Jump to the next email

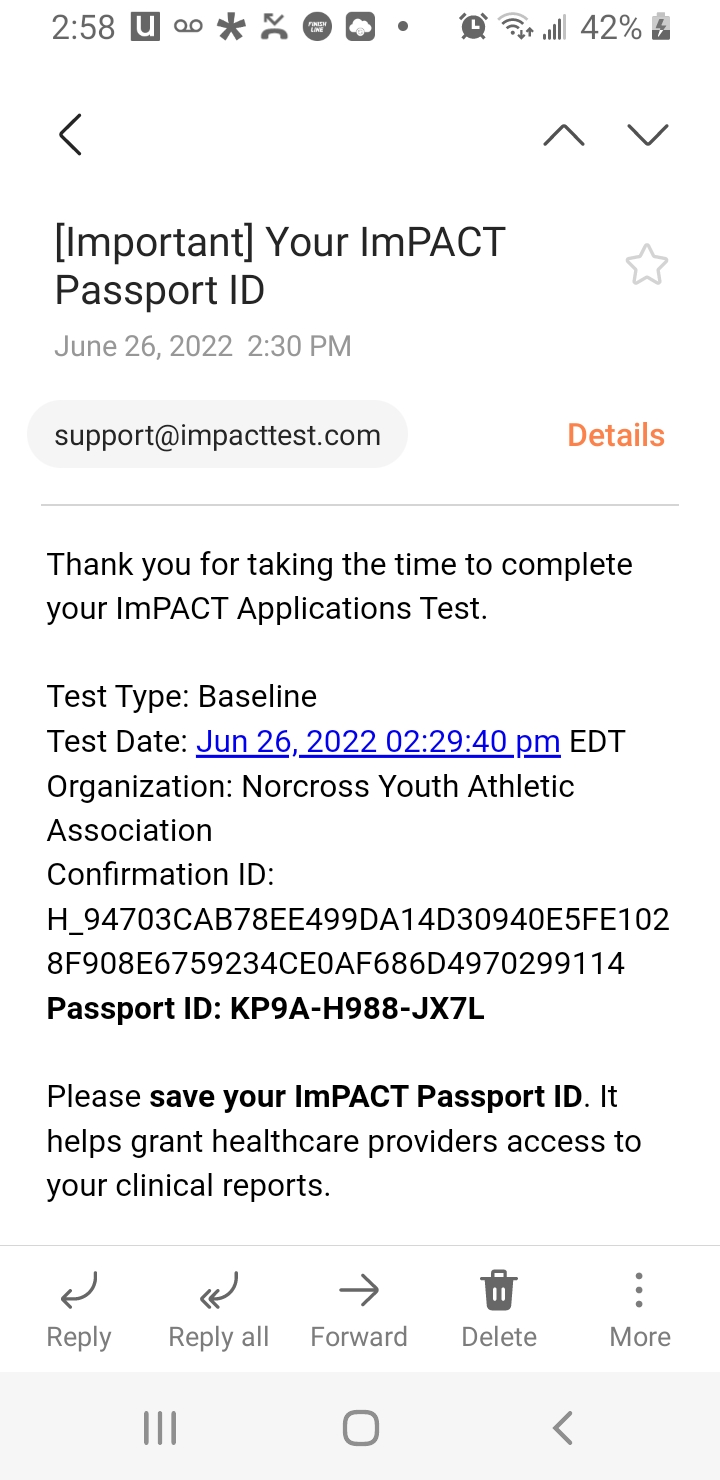pyautogui.click(x=648, y=135)
